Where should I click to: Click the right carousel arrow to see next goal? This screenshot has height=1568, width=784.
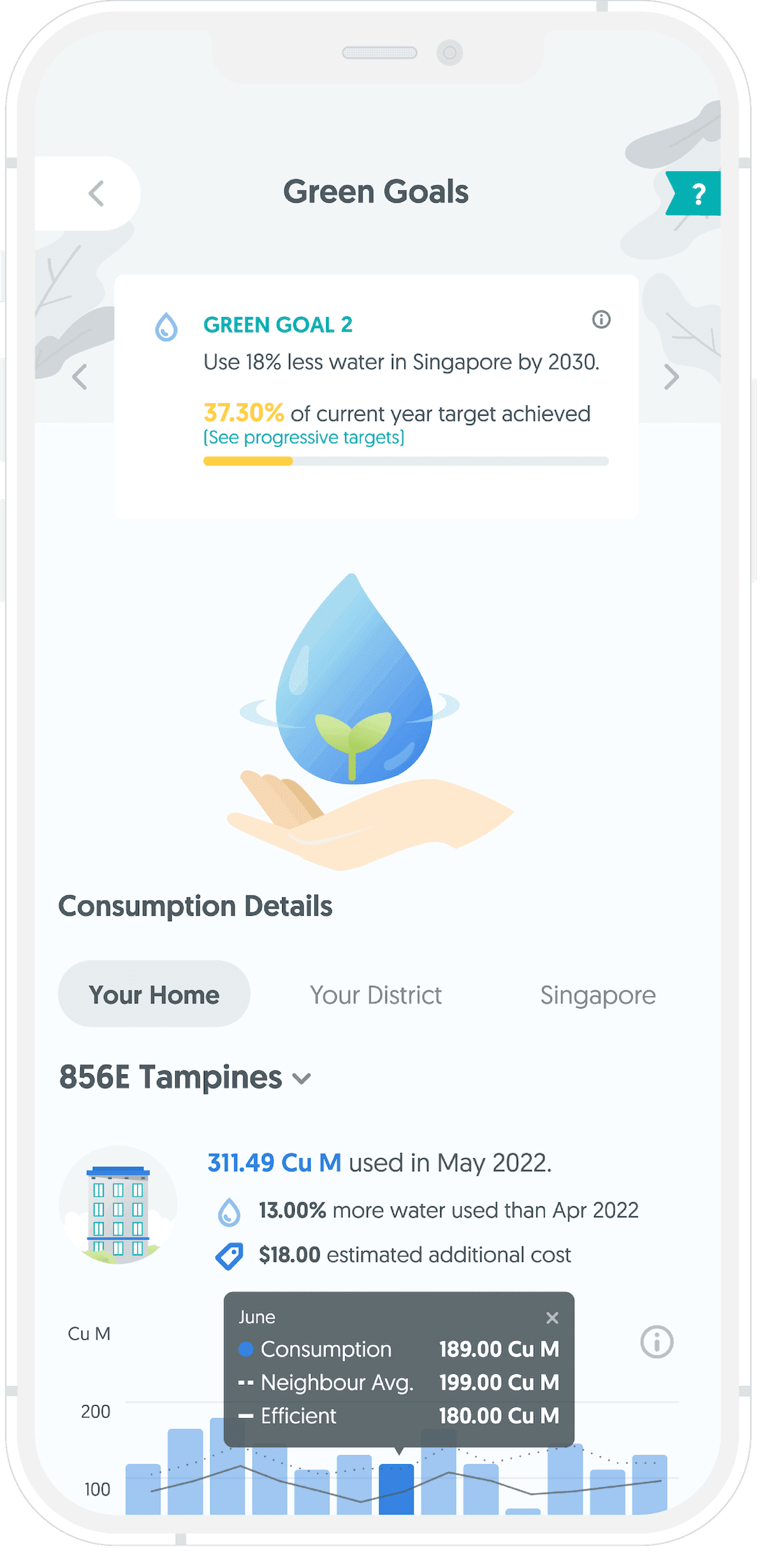pyautogui.click(x=672, y=378)
